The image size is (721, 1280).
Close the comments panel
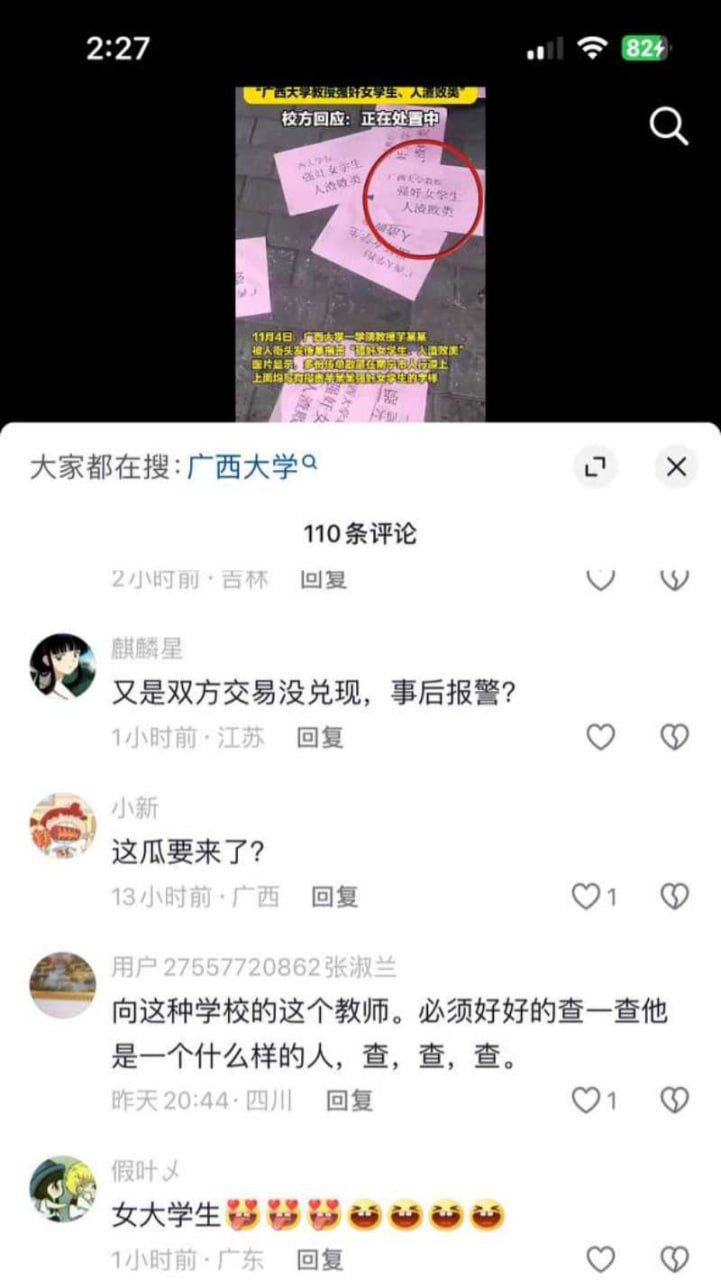coord(676,466)
